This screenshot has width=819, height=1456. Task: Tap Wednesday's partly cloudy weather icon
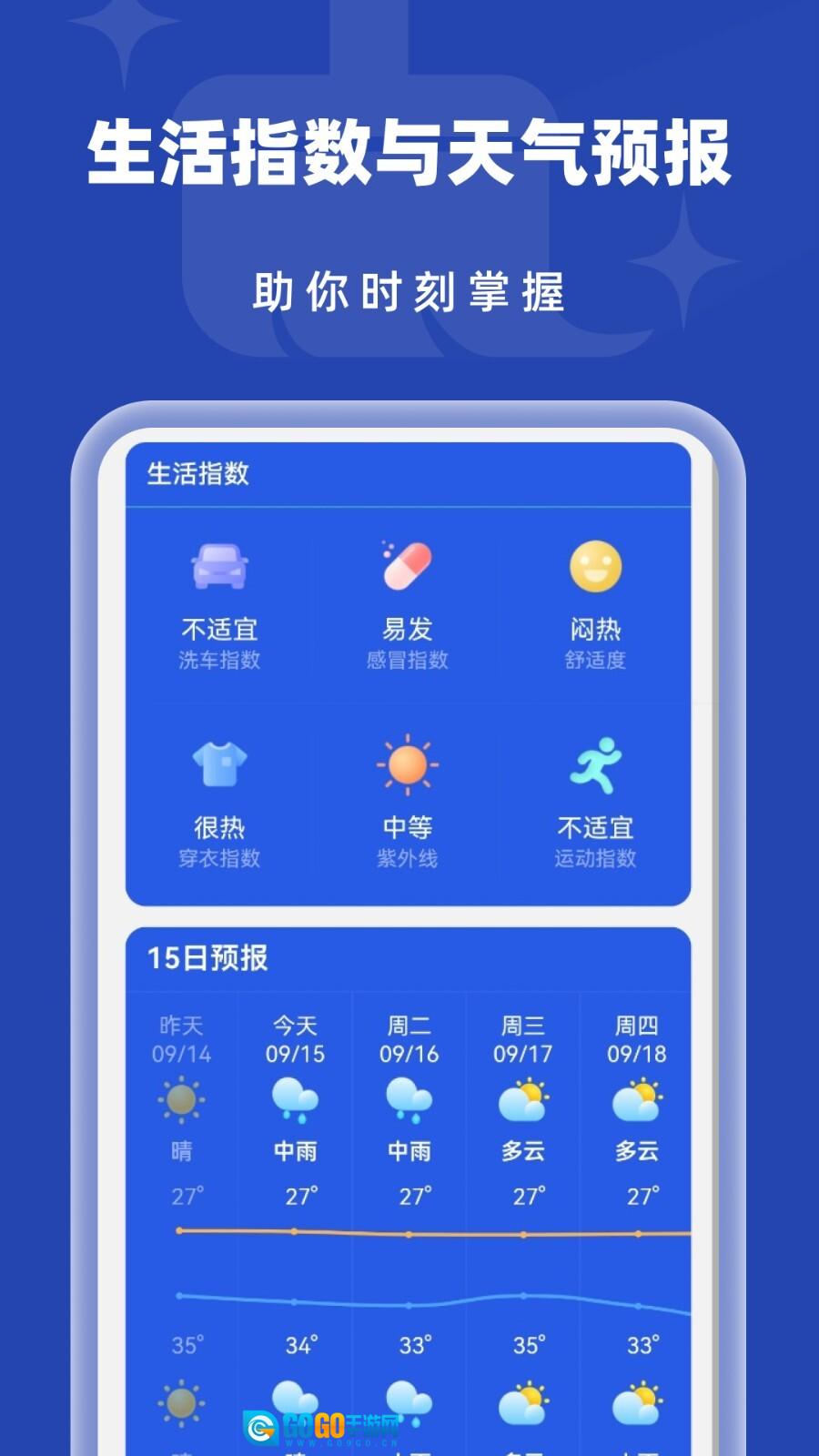(x=523, y=1101)
